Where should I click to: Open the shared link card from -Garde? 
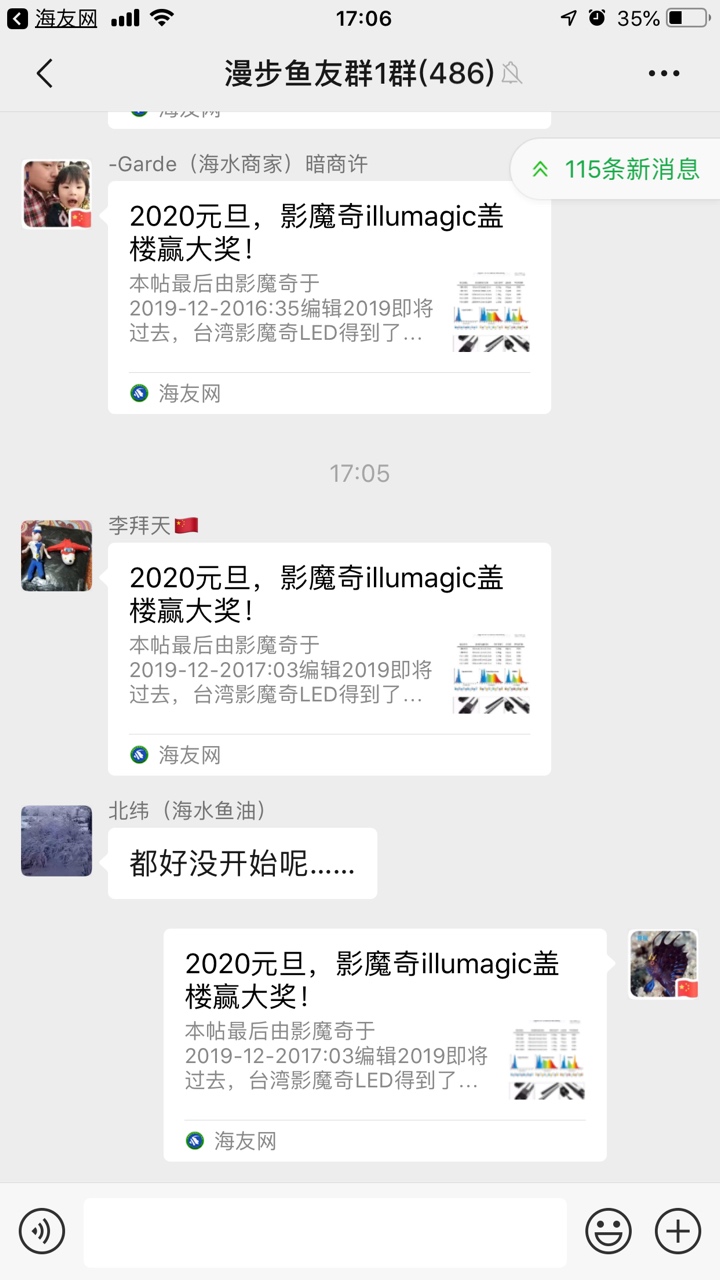point(329,297)
